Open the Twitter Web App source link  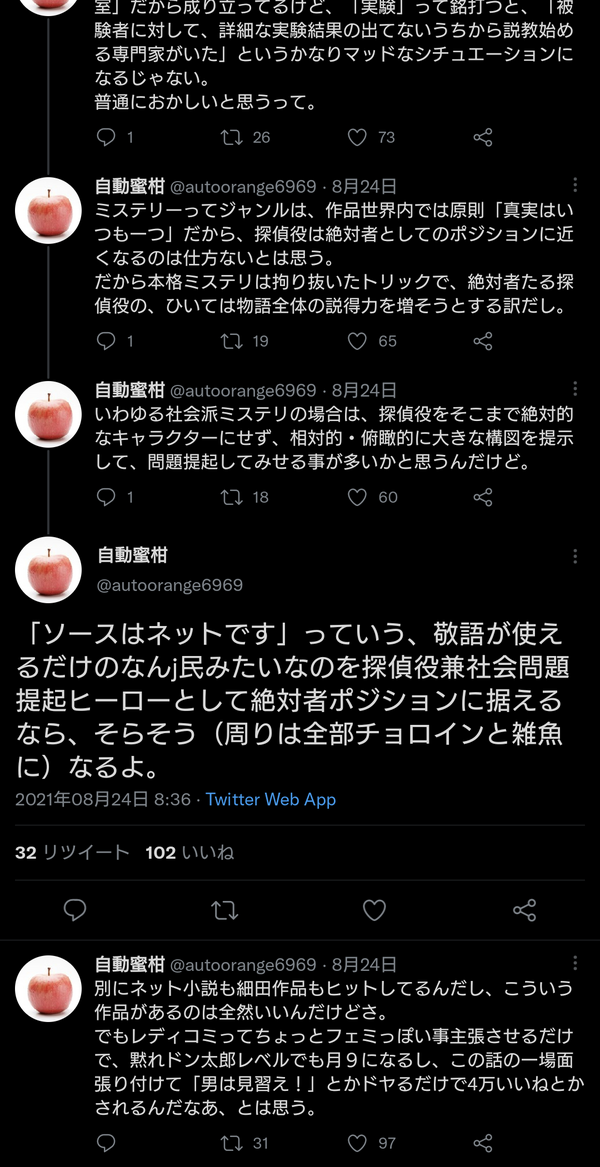click(x=271, y=799)
